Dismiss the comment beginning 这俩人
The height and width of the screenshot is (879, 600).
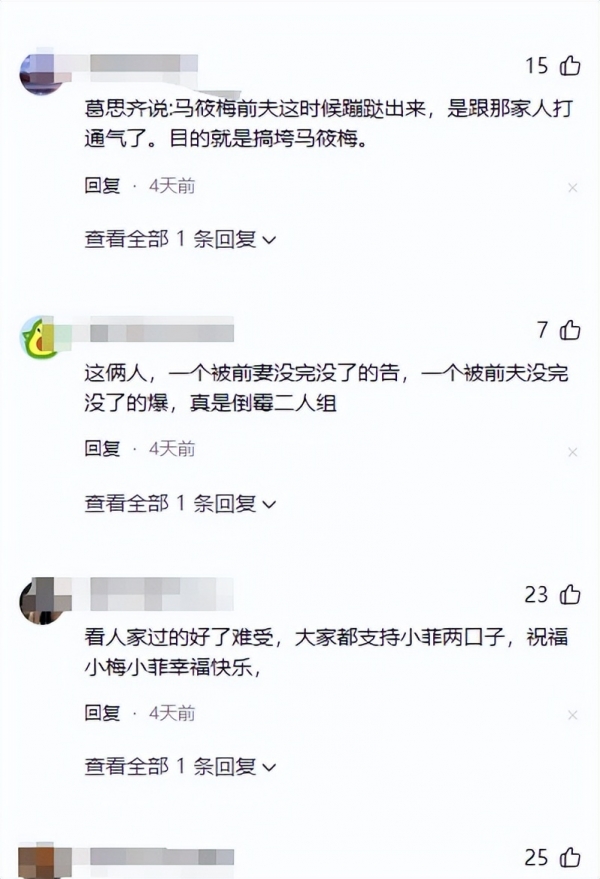573,452
